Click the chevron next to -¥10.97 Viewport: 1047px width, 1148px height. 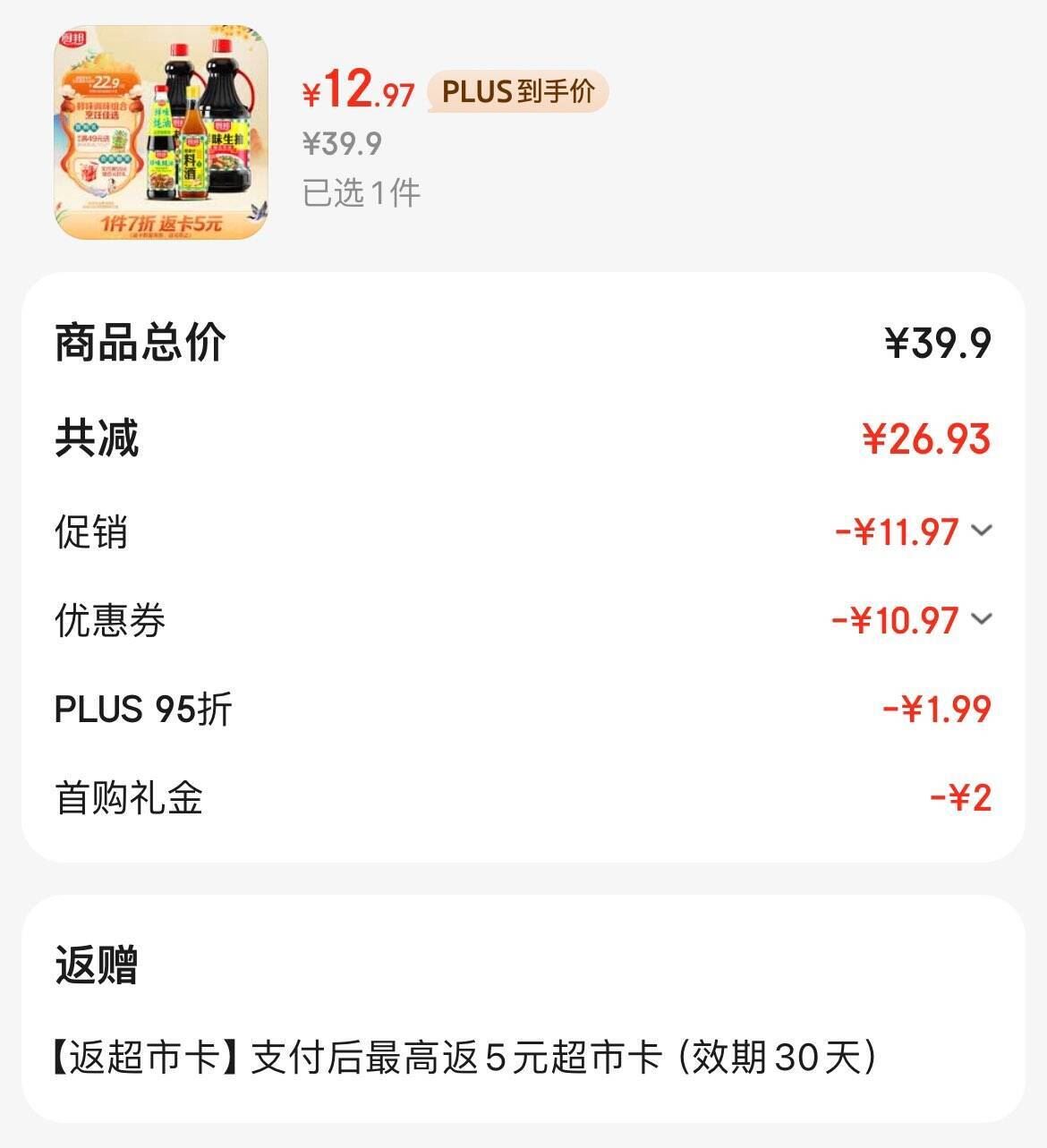[x=980, y=618]
